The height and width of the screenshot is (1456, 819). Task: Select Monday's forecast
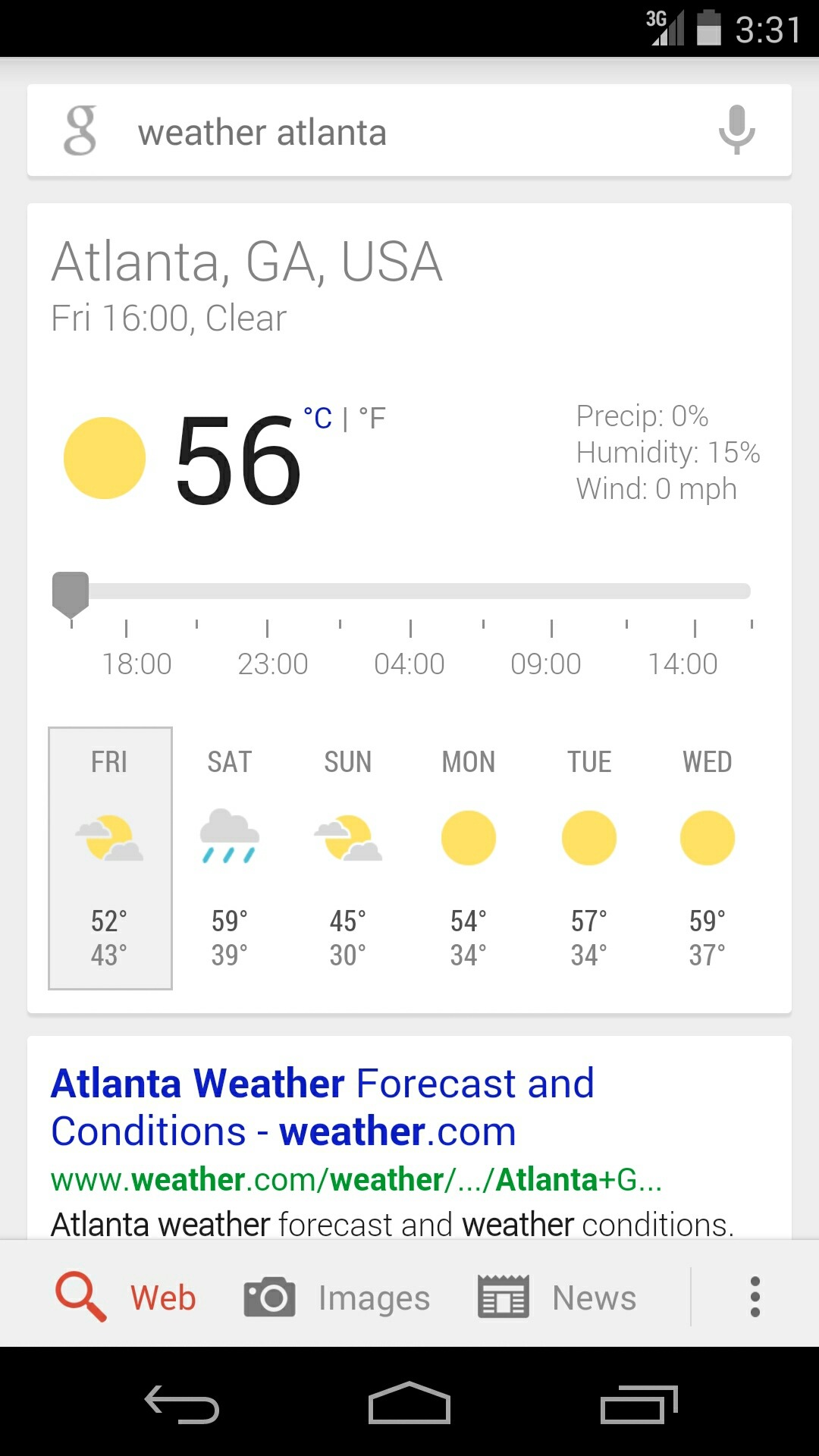click(x=469, y=857)
